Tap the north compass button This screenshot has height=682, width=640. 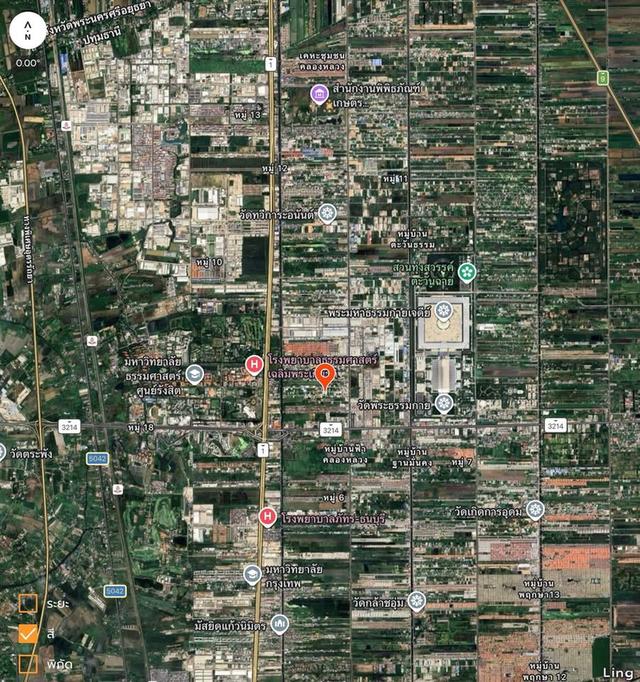(x=28, y=32)
